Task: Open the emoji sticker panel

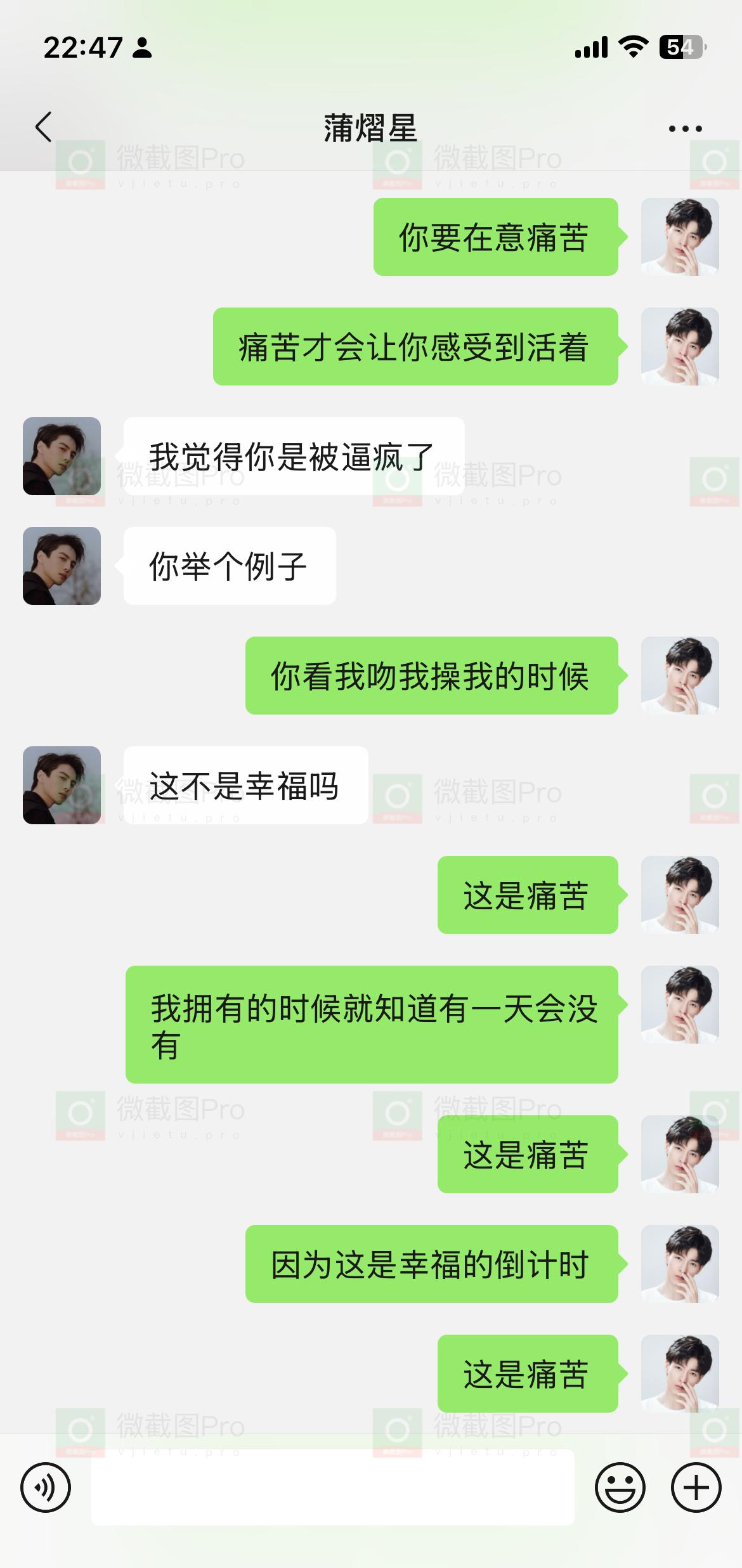Action: [620, 1487]
